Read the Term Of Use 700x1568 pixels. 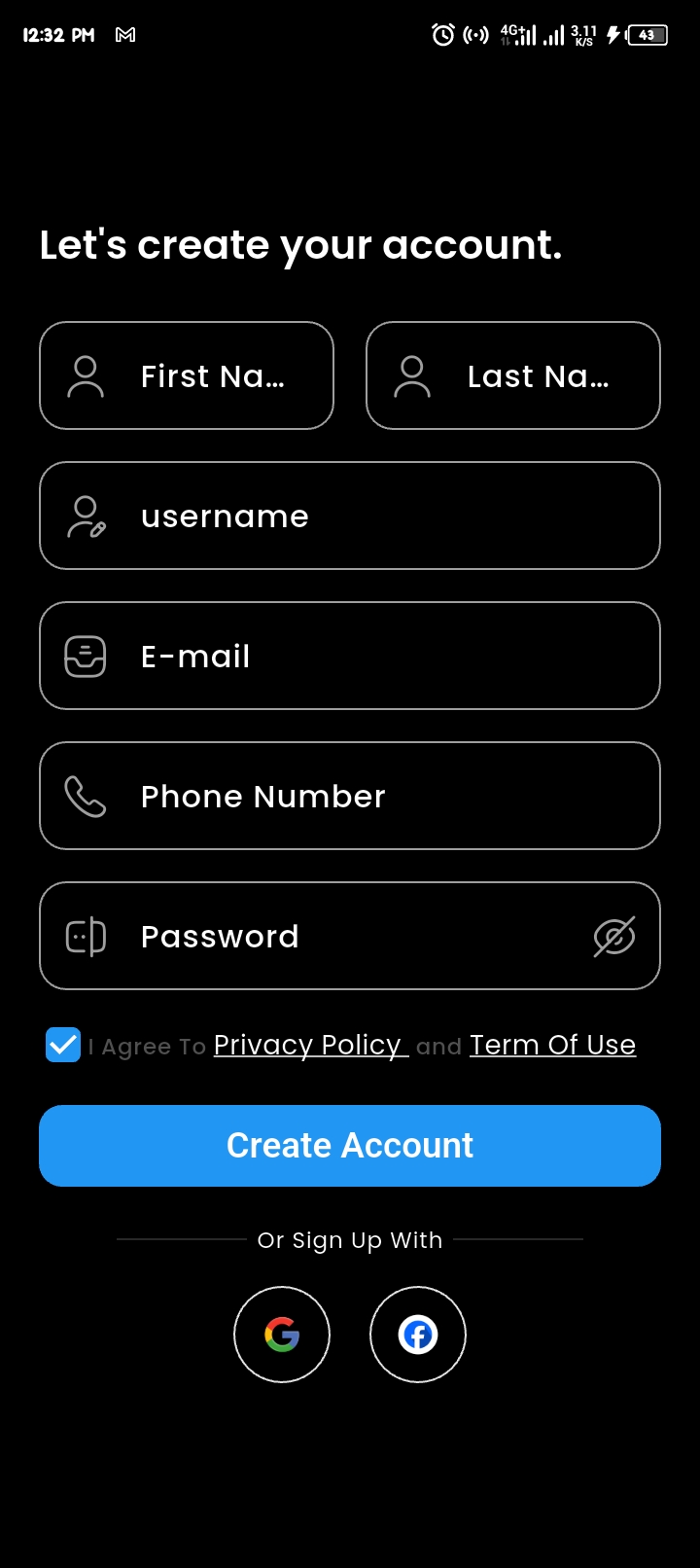pos(552,1045)
